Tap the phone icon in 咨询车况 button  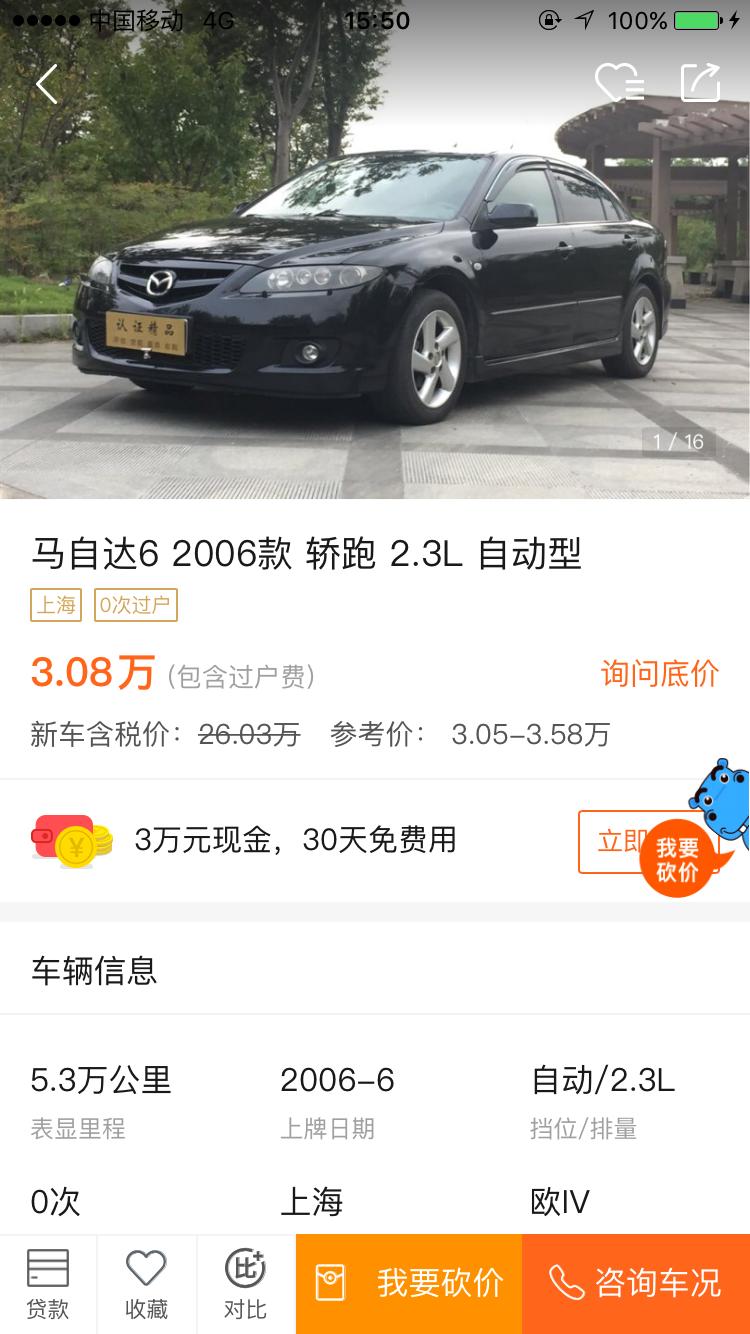click(565, 1283)
